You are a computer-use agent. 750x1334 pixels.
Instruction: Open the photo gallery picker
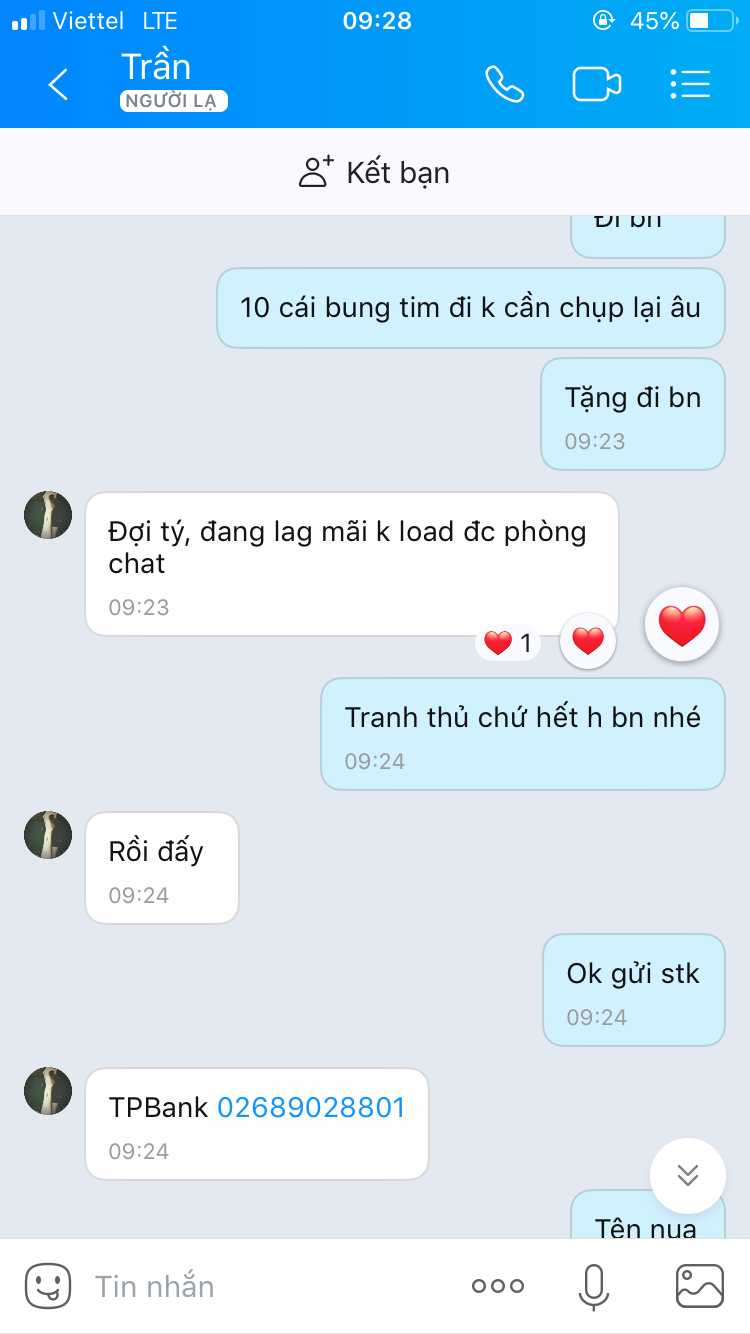[x=700, y=1286]
